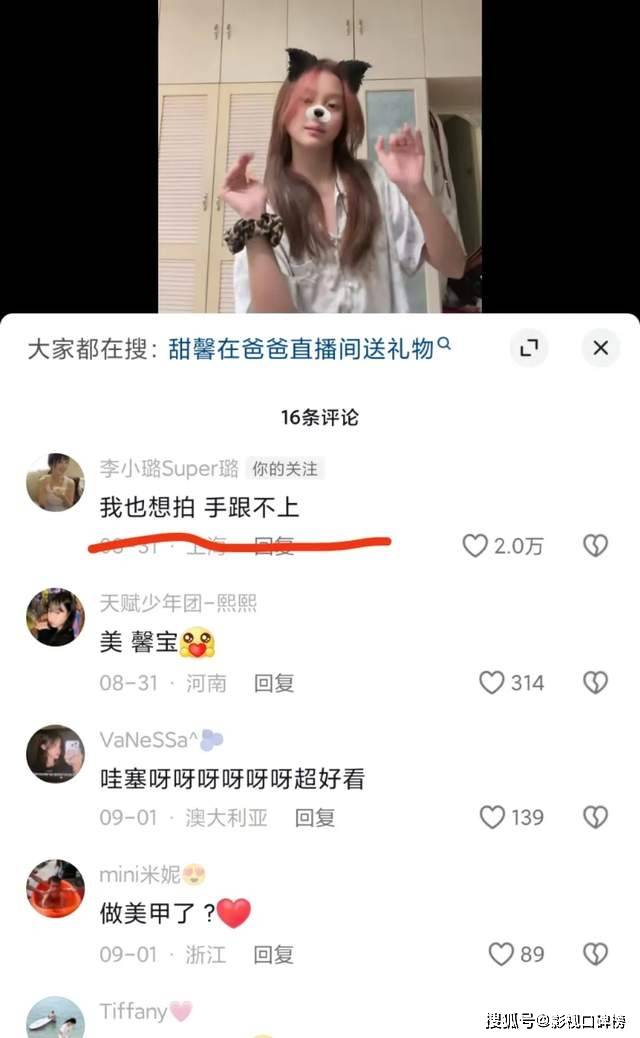The image size is (640, 1038).
Task: View VaNeSSa's profile picture
Action: point(55,754)
